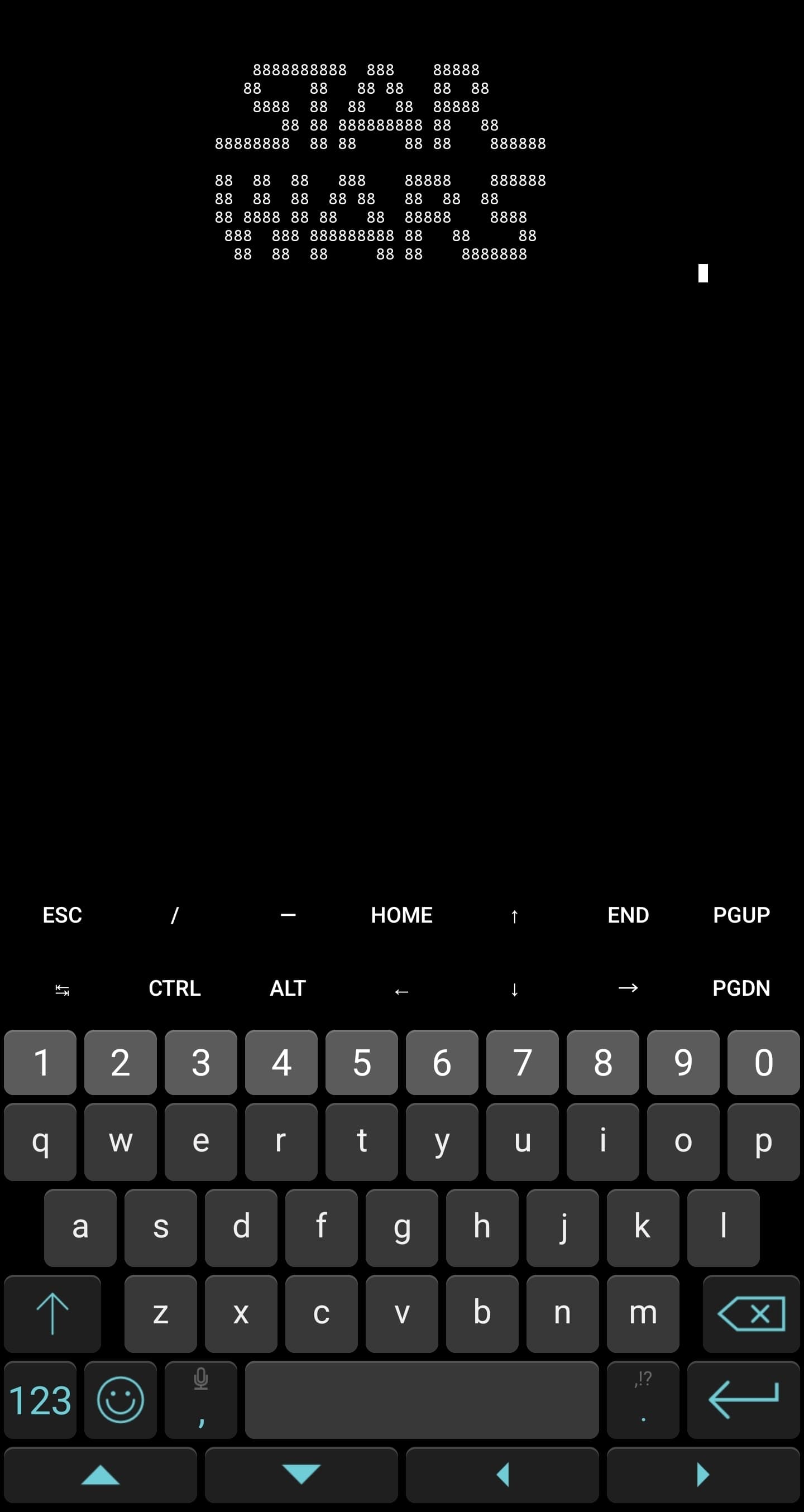Switch to the 123 symbols keyboard
This screenshot has width=804, height=1512.
point(40,1400)
